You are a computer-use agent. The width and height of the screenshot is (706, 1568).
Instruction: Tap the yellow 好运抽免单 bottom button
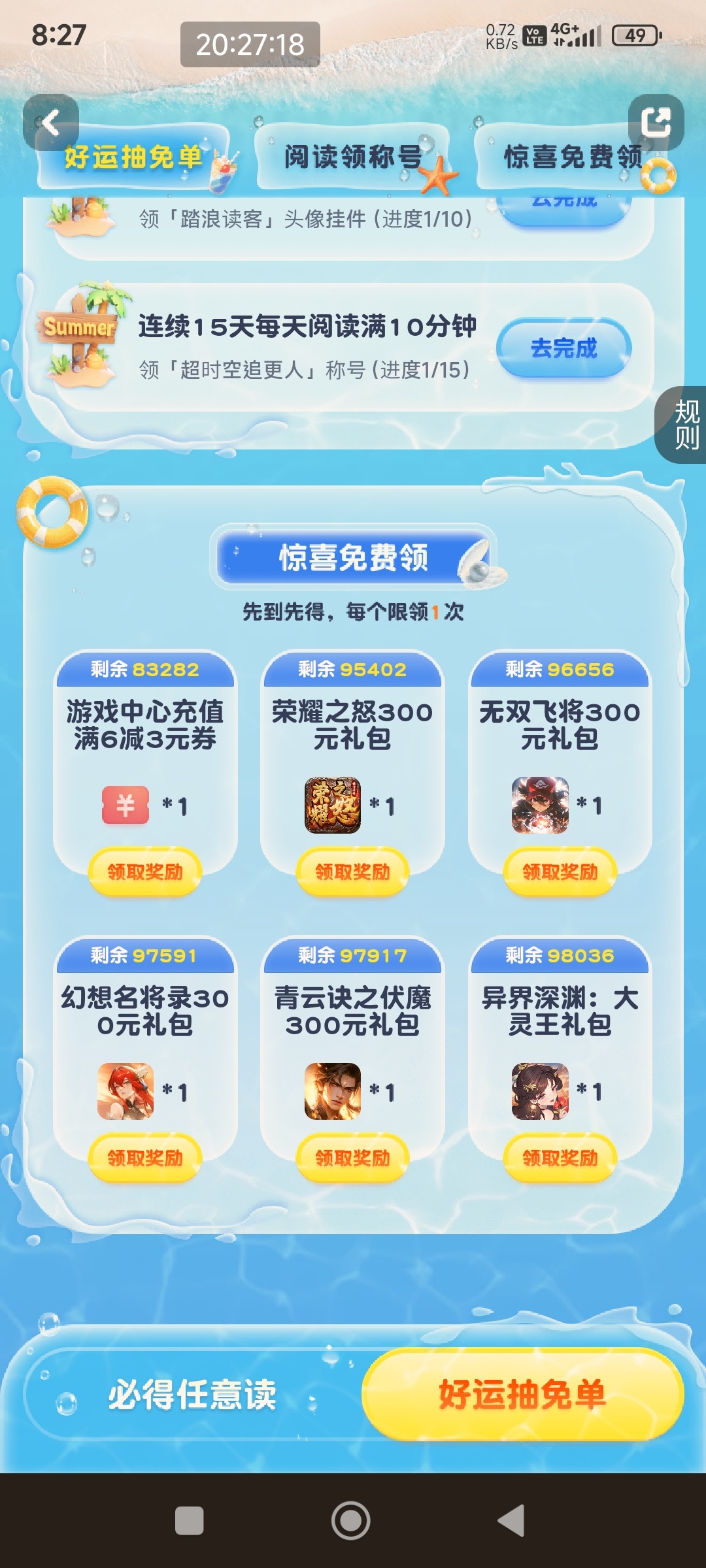pos(522,1394)
